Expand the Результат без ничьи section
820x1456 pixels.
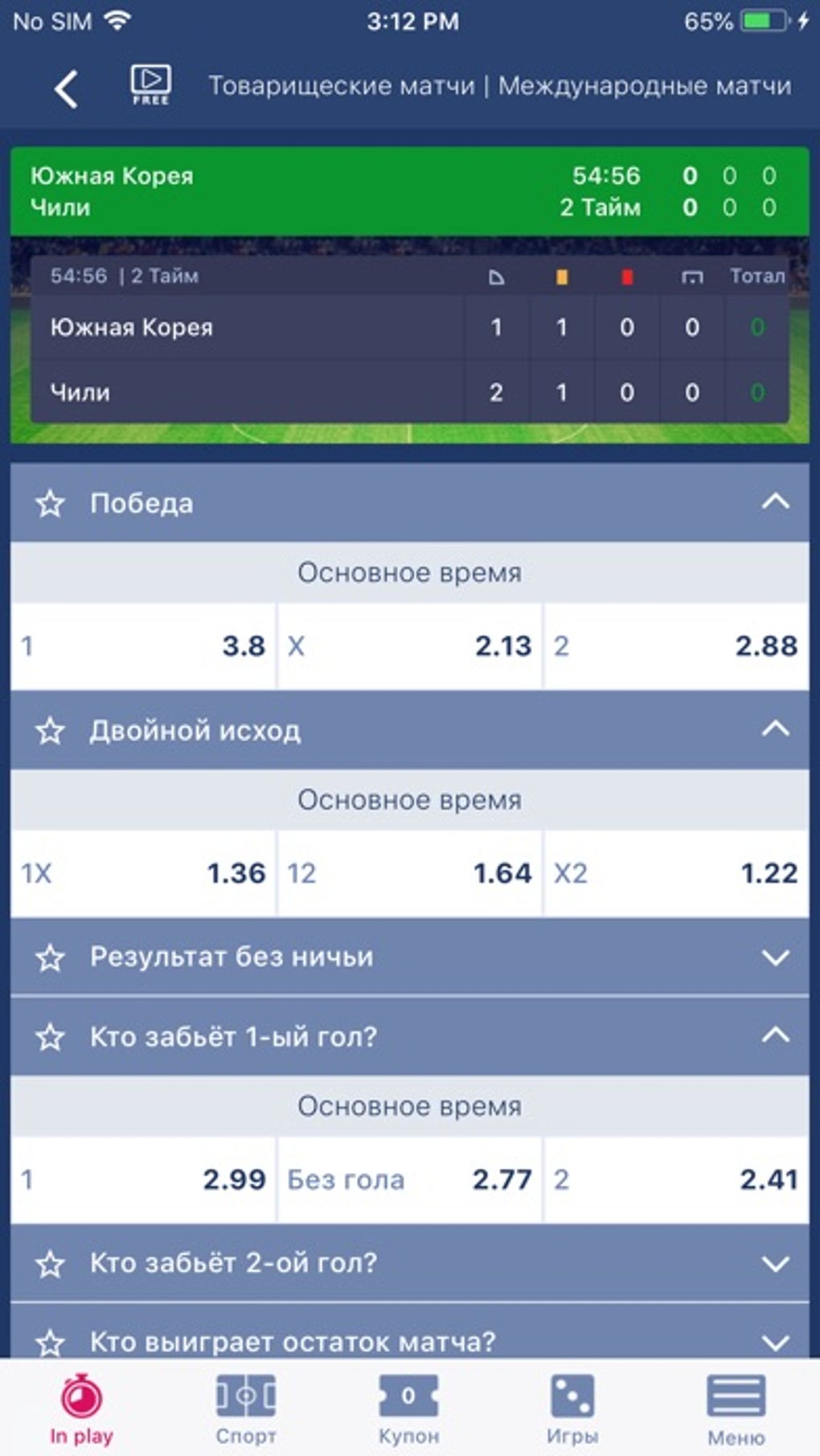click(775, 958)
